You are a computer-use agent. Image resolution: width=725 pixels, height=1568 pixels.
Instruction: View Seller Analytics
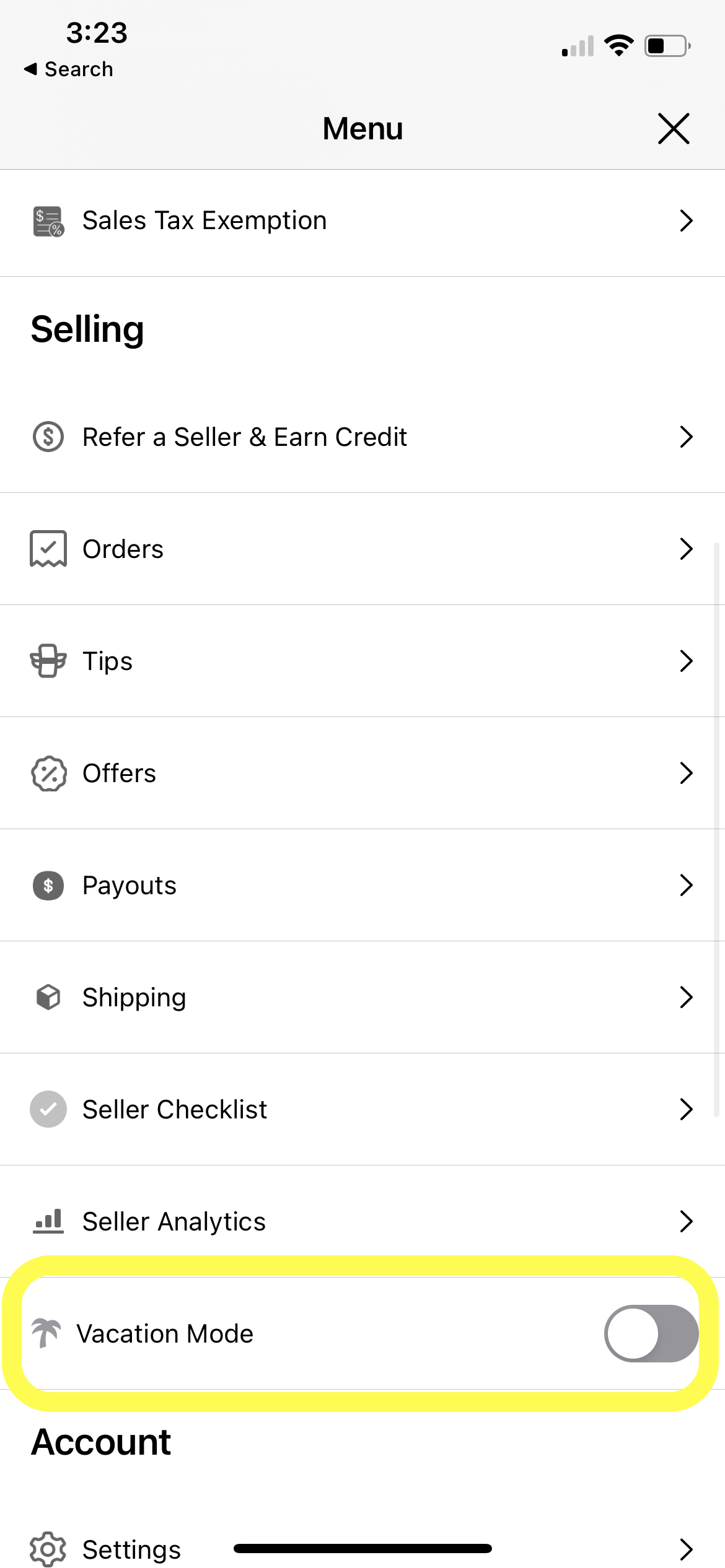click(362, 1222)
